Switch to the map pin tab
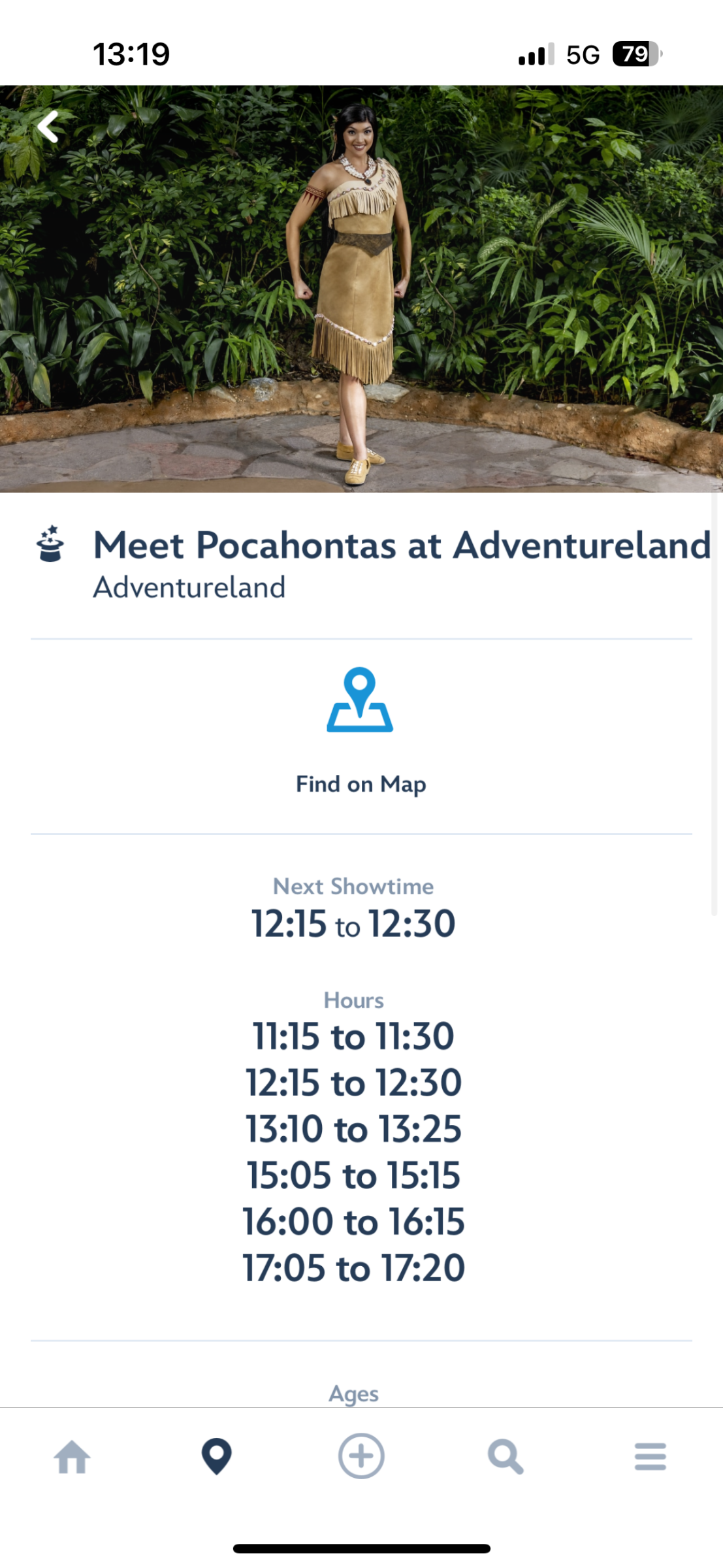723x1568 pixels. [x=217, y=1456]
